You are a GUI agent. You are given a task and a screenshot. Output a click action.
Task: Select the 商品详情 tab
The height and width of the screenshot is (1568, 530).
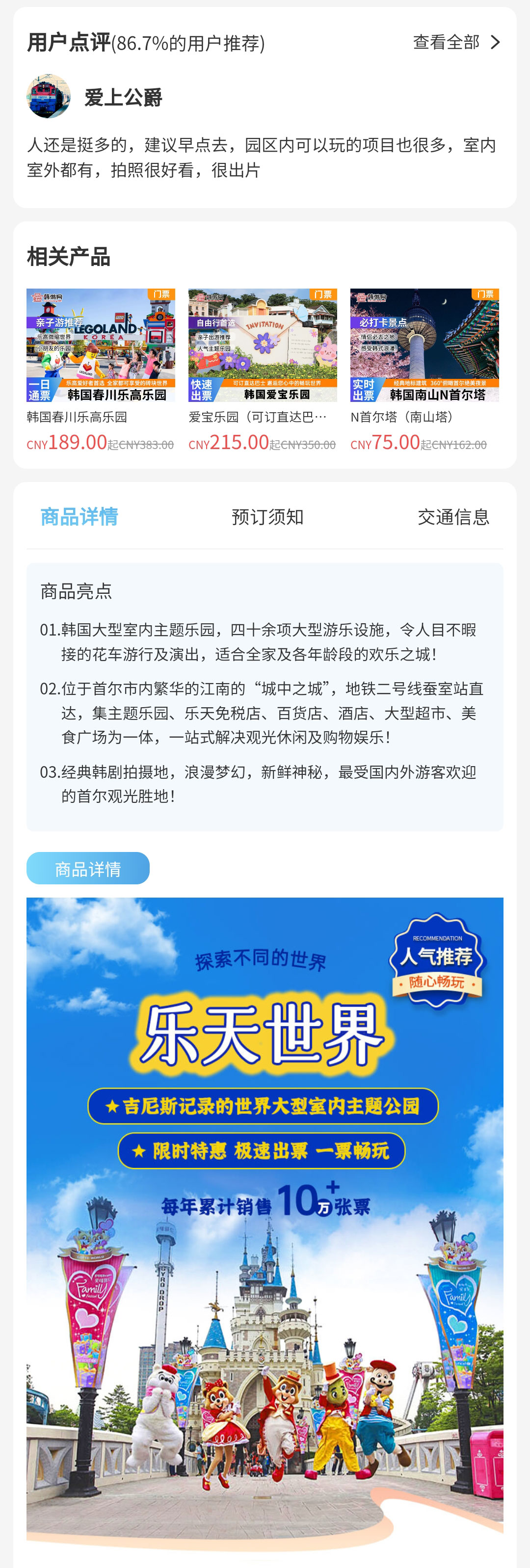tap(79, 517)
